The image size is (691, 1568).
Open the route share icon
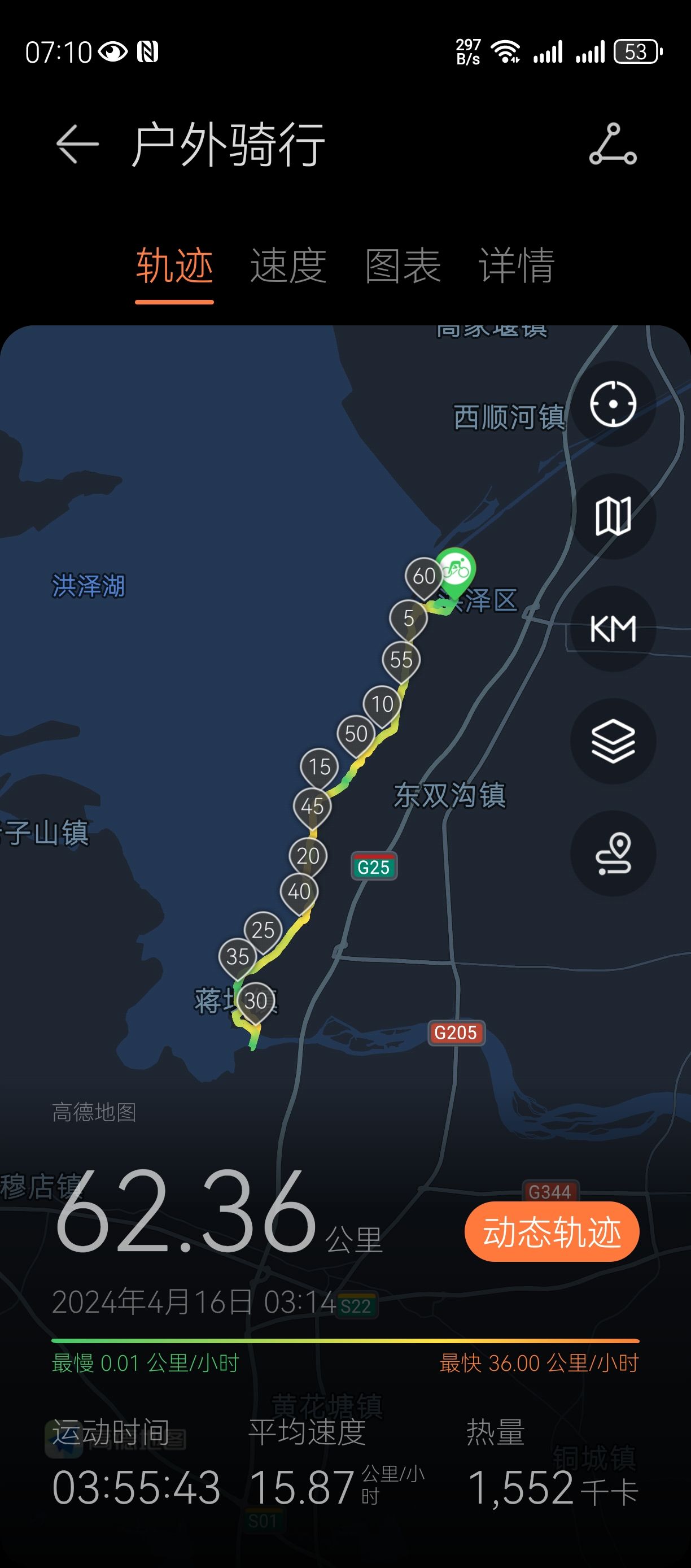[x=613, y=144]
